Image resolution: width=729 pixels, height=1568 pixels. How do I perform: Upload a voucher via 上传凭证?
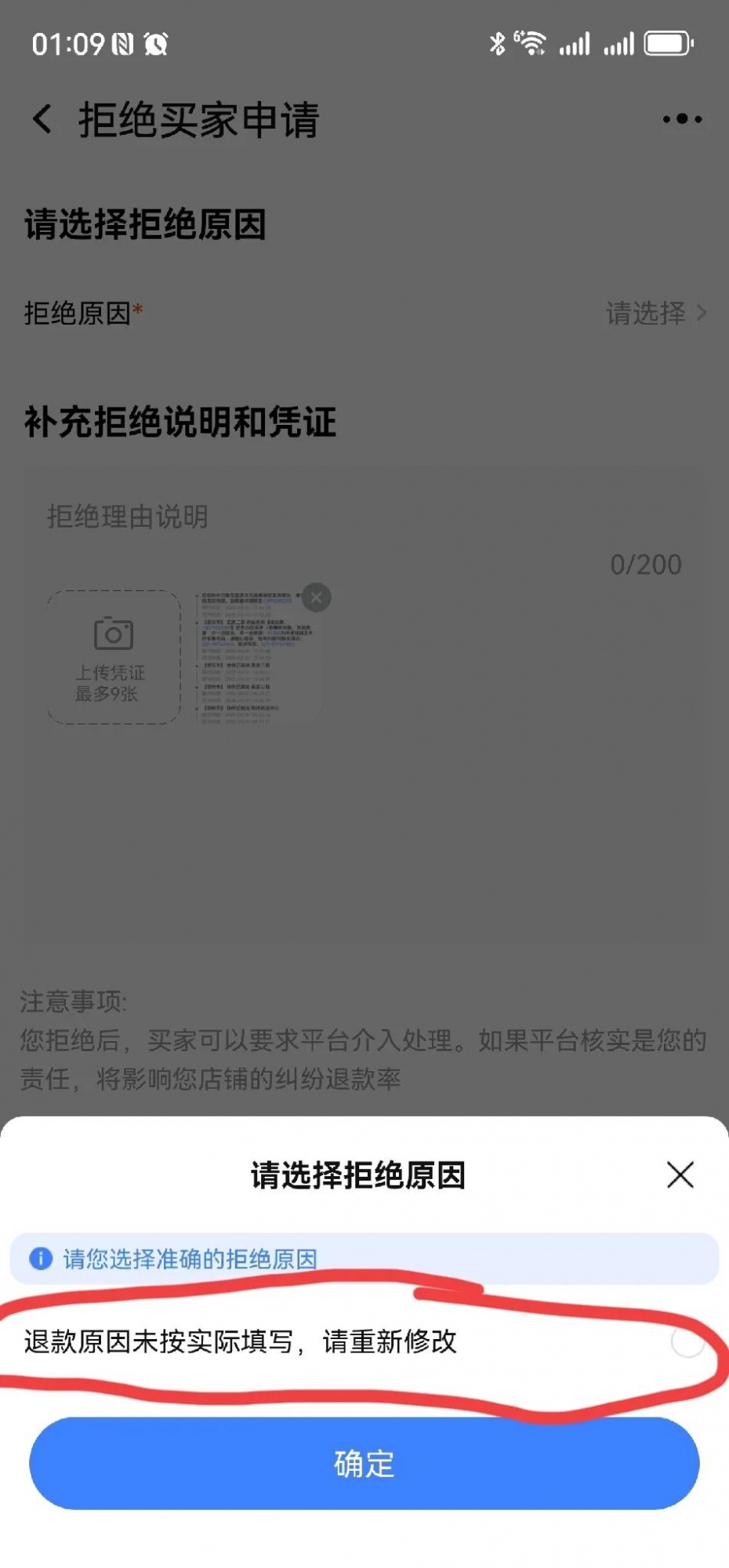[x=114, y=657]
